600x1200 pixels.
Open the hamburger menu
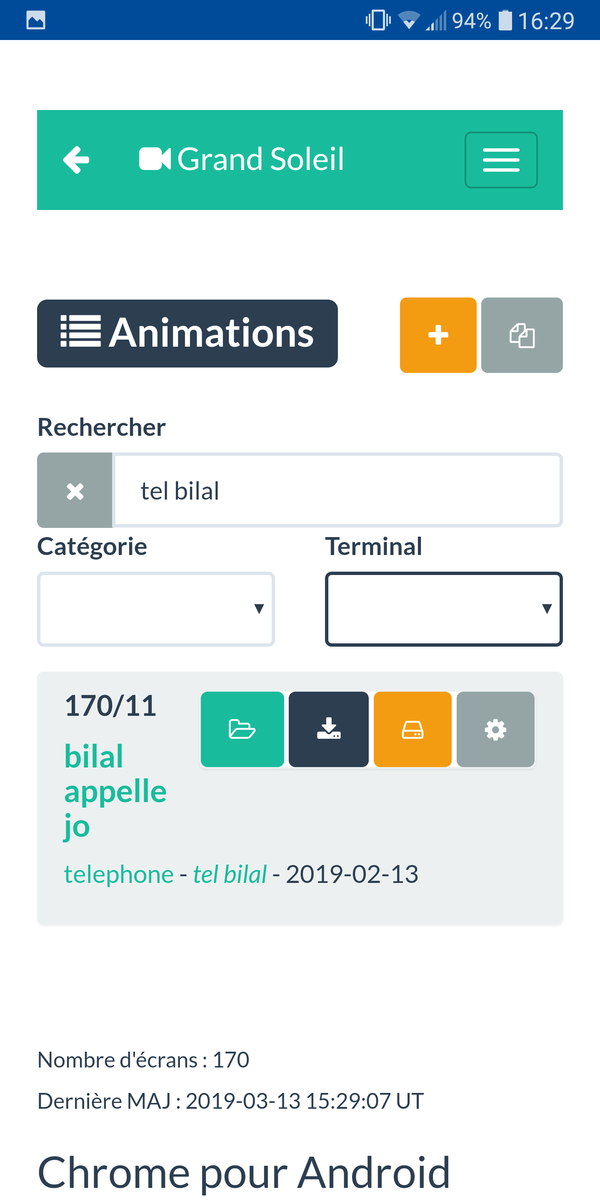(x=501, y=160)
